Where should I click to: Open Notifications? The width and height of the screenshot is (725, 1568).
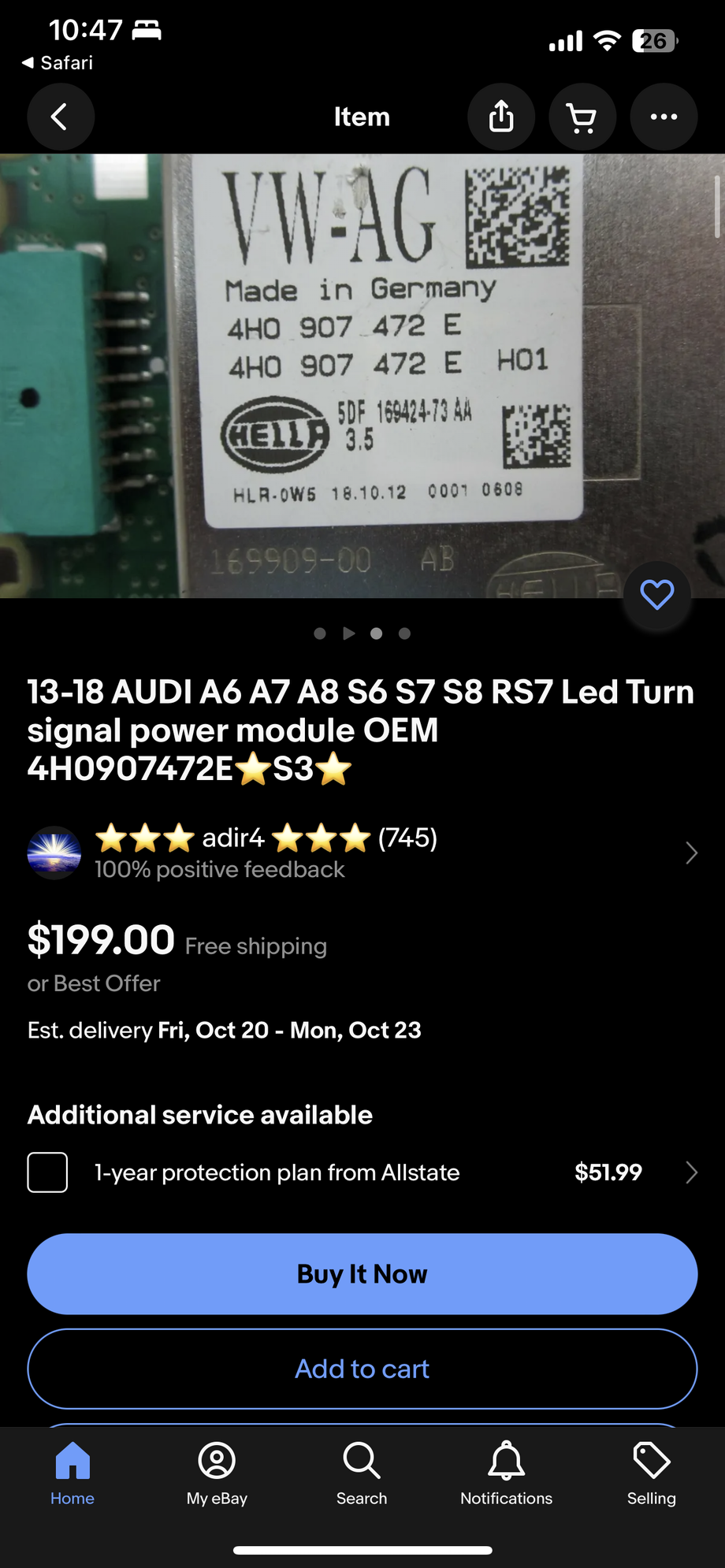tap(506, 1473)
